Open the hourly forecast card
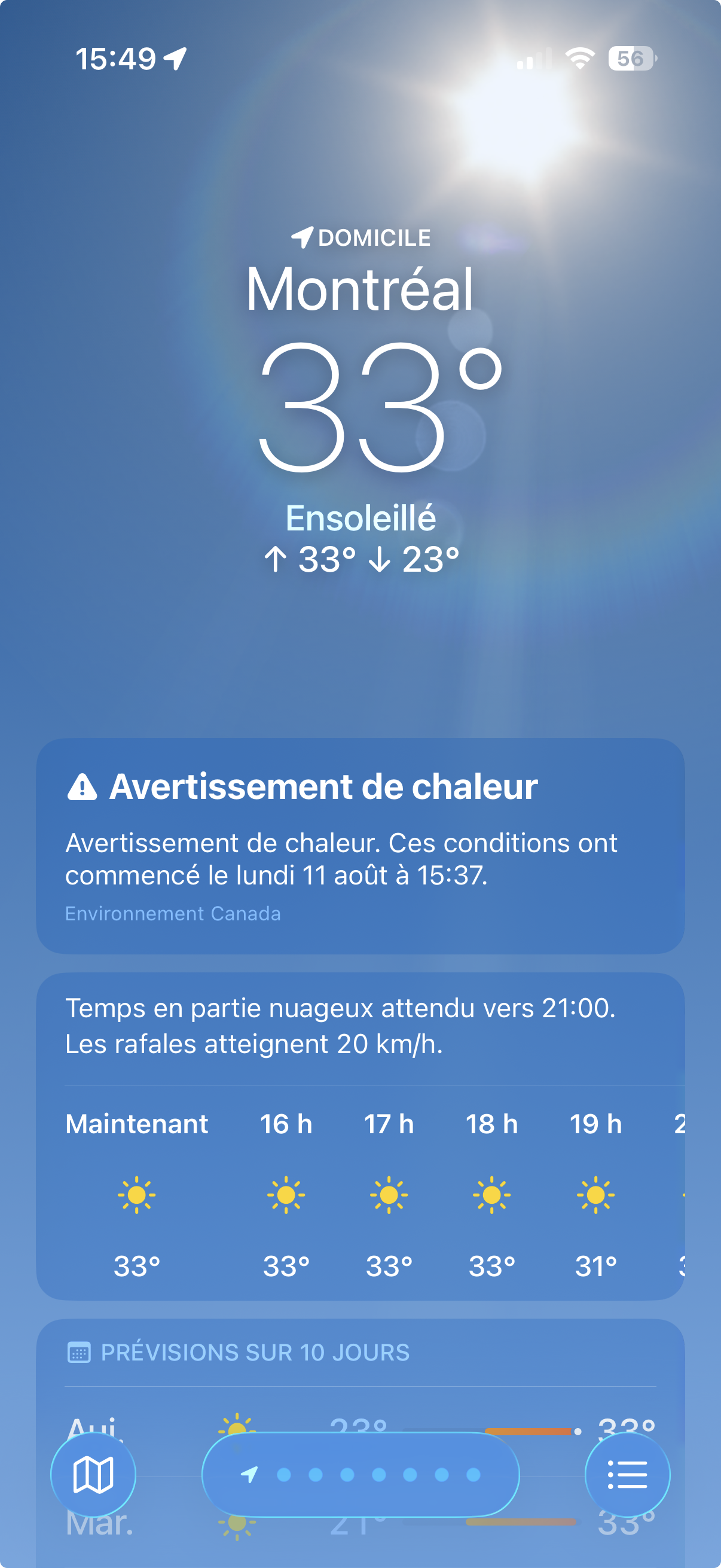Viewport: 721px width, 1568px height. [x=360, y=1193]
